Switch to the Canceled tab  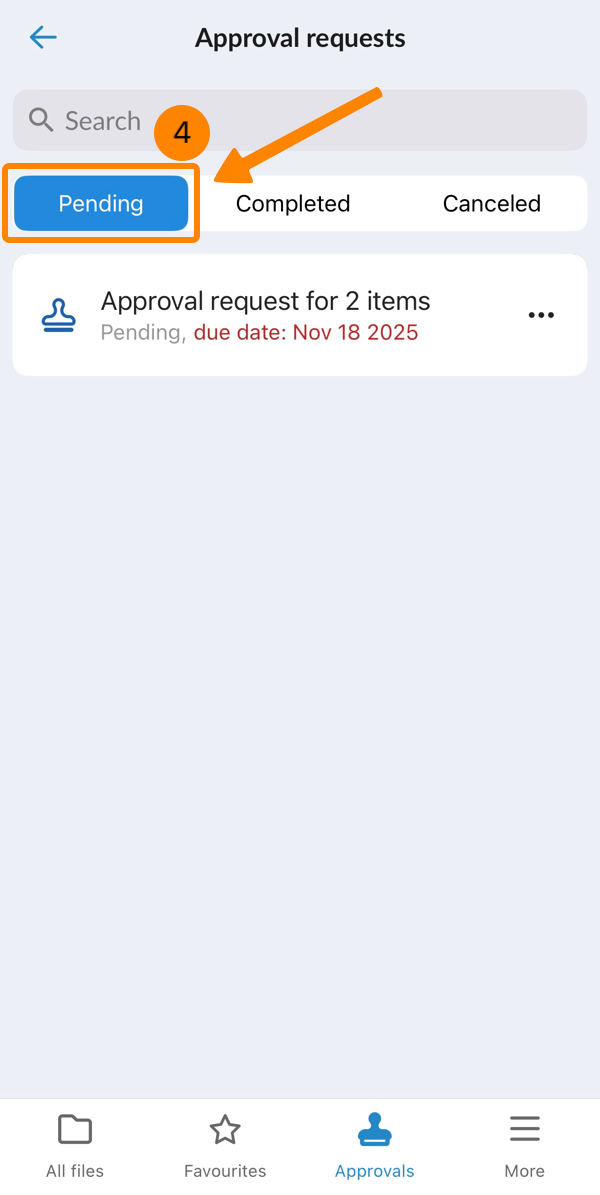click(491, 204)
